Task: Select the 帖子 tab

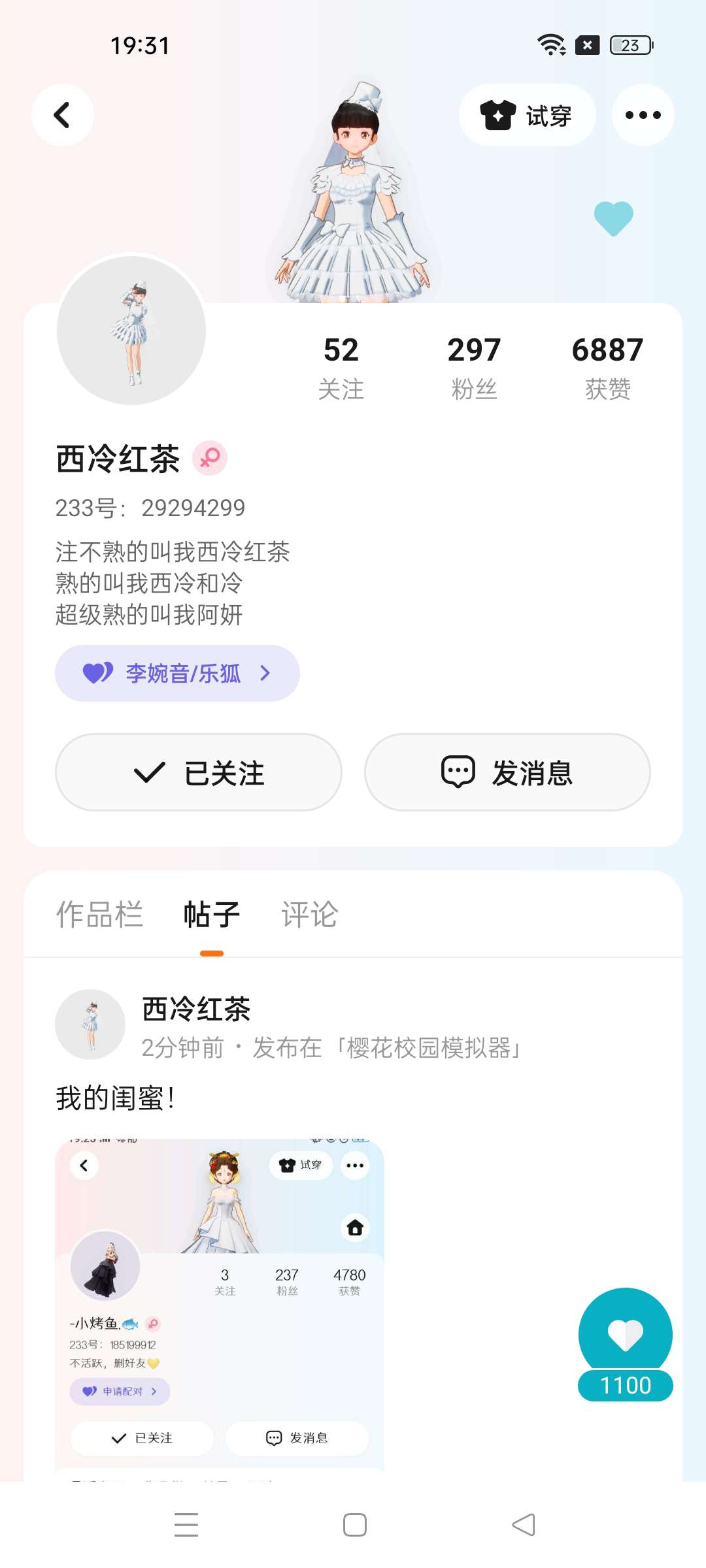Action: [x=212, y=914]
